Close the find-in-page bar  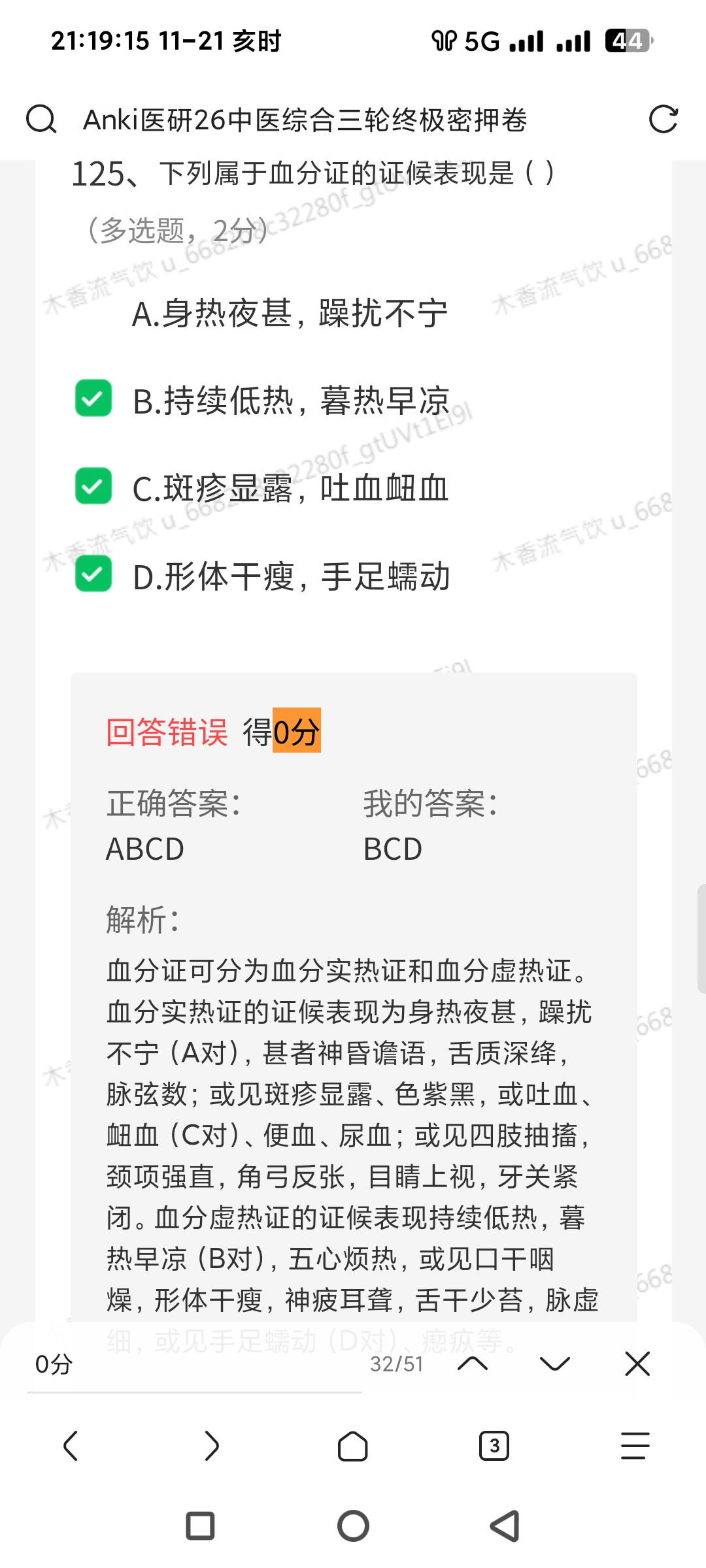pos(637,1364)
